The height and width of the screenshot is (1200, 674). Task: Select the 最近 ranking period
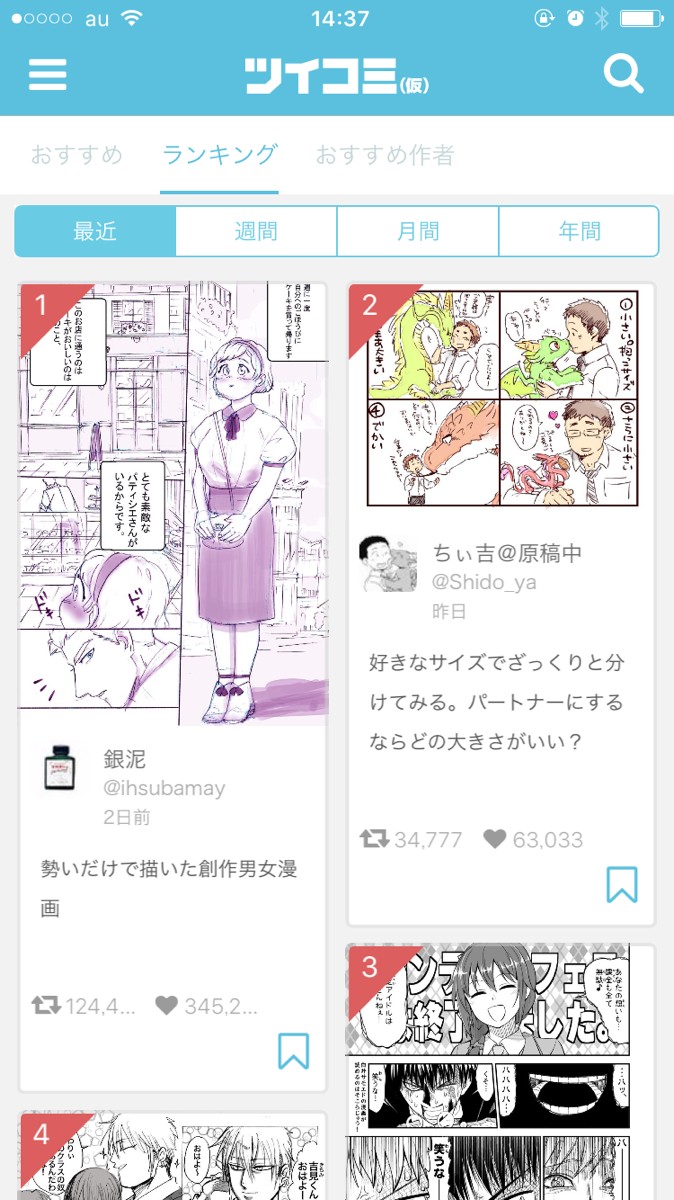(95, 232)
